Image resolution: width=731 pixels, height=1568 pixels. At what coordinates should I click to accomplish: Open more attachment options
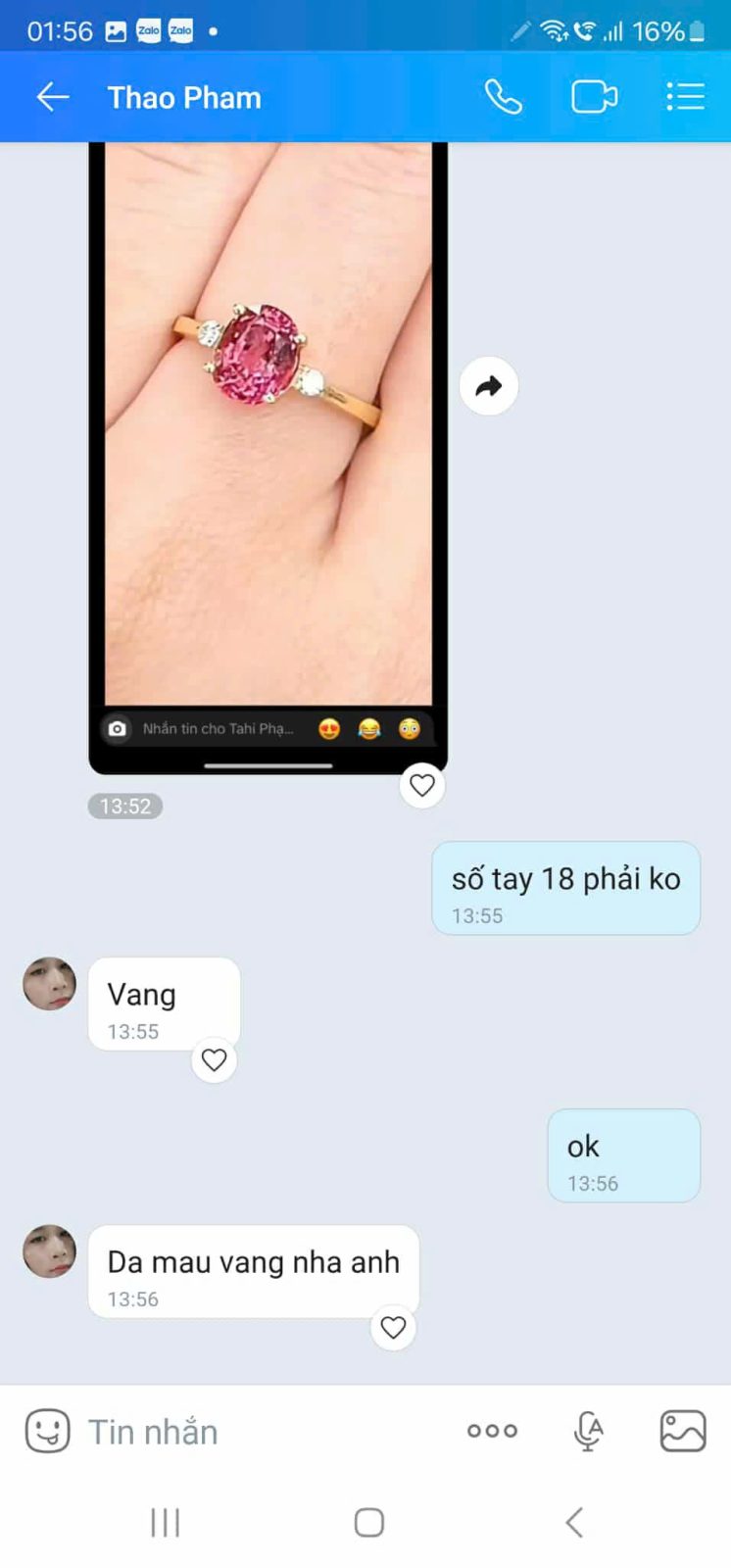click(492, 1431)
